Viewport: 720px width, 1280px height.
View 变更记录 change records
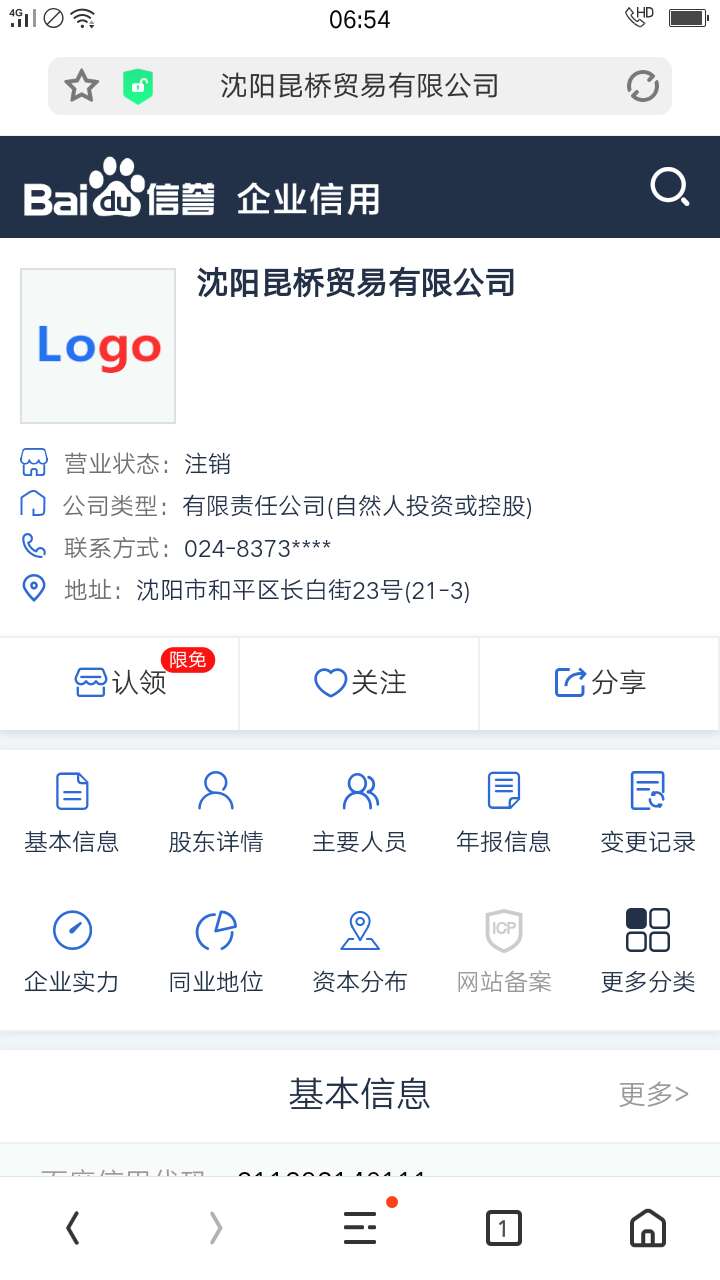point(648,812)
